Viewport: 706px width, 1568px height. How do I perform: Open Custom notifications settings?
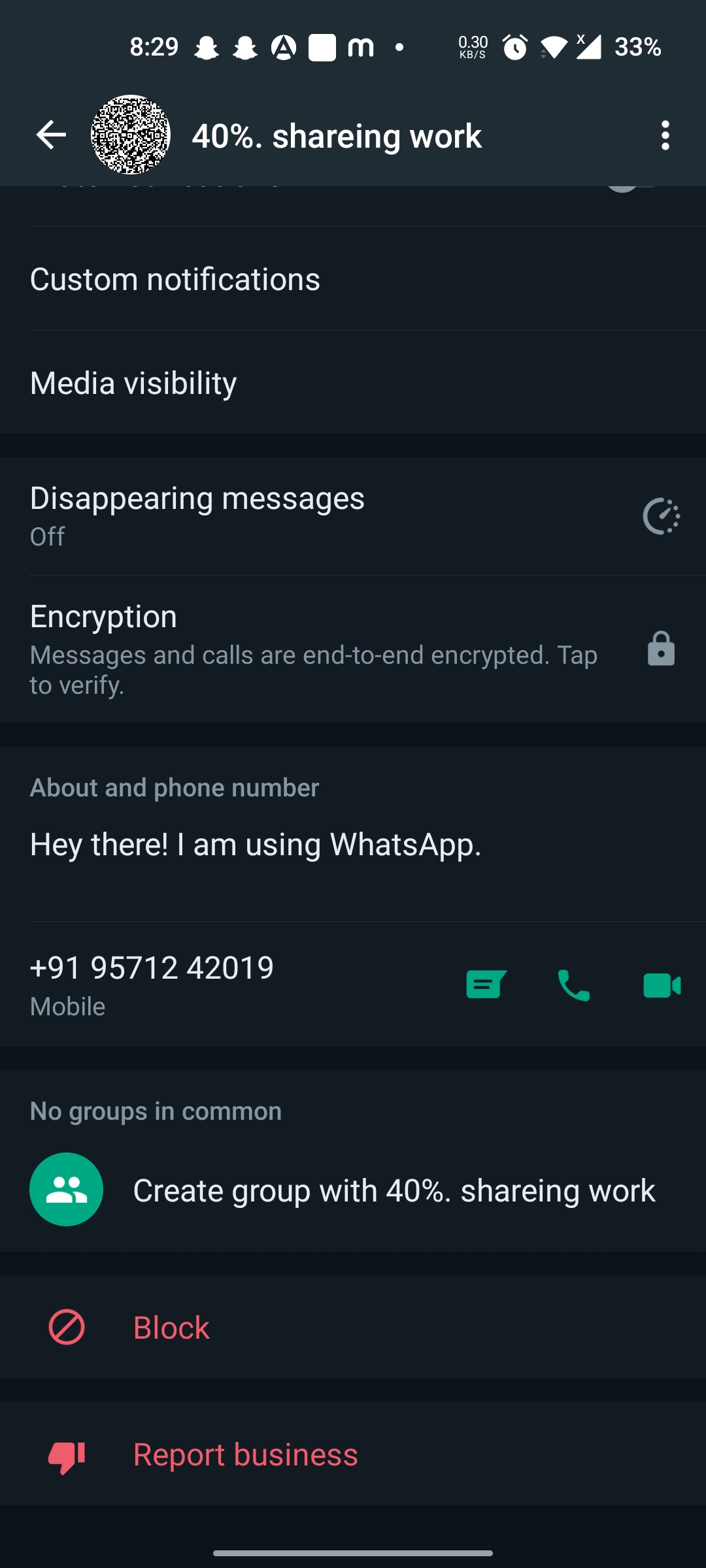[x=353, y=279]
